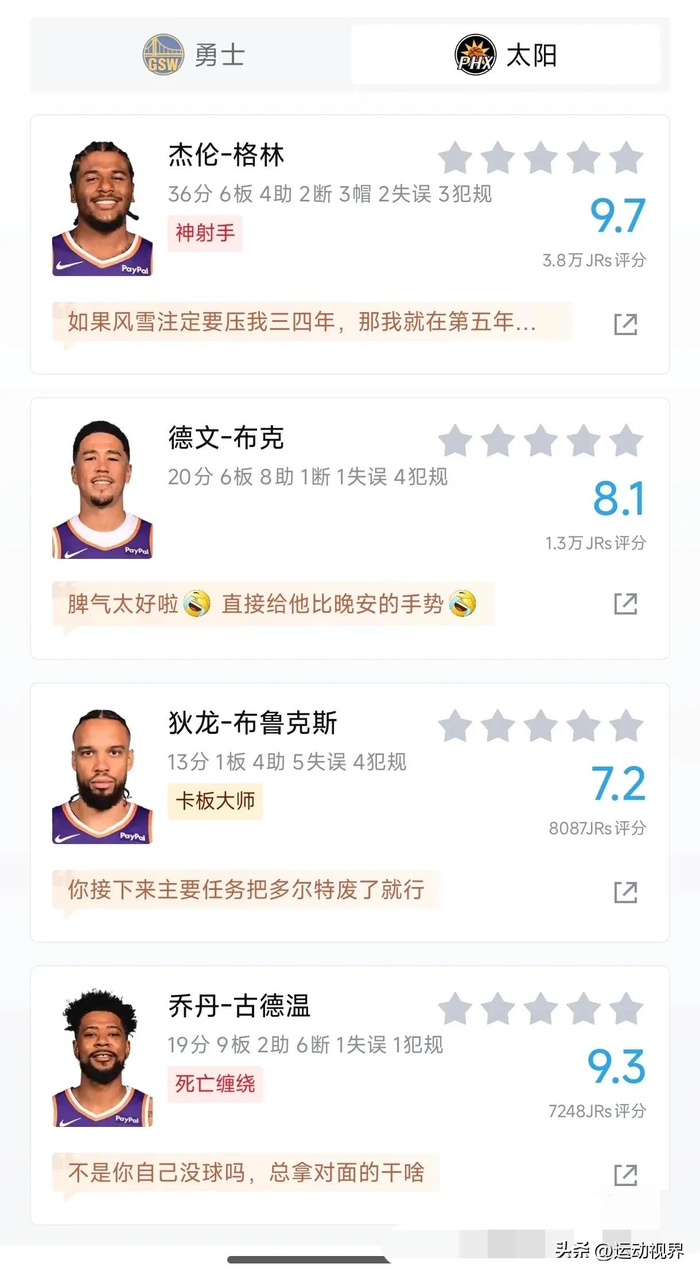Open 狄龙-布鲁克斯's rating card

tap(253, 722)
